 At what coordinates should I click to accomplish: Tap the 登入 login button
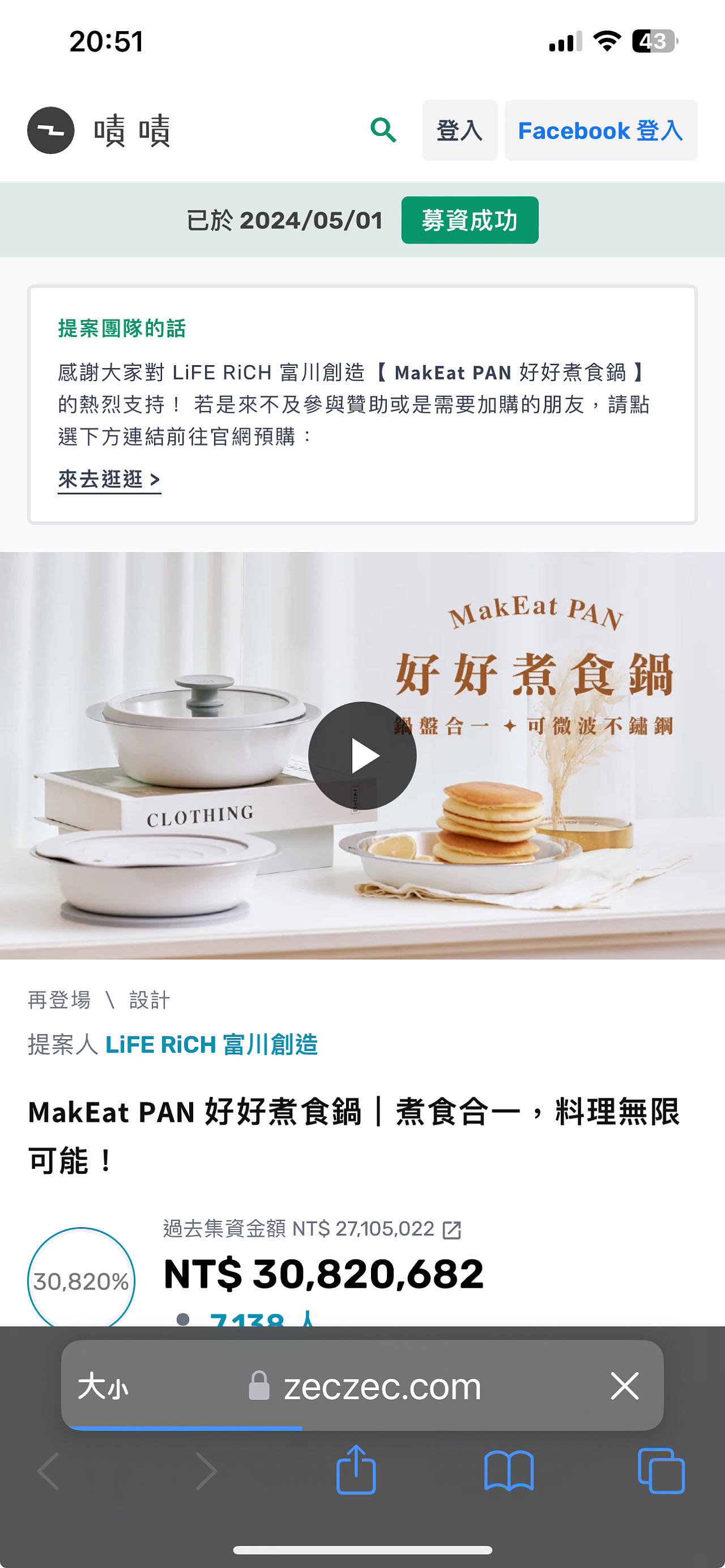(459, 130)
